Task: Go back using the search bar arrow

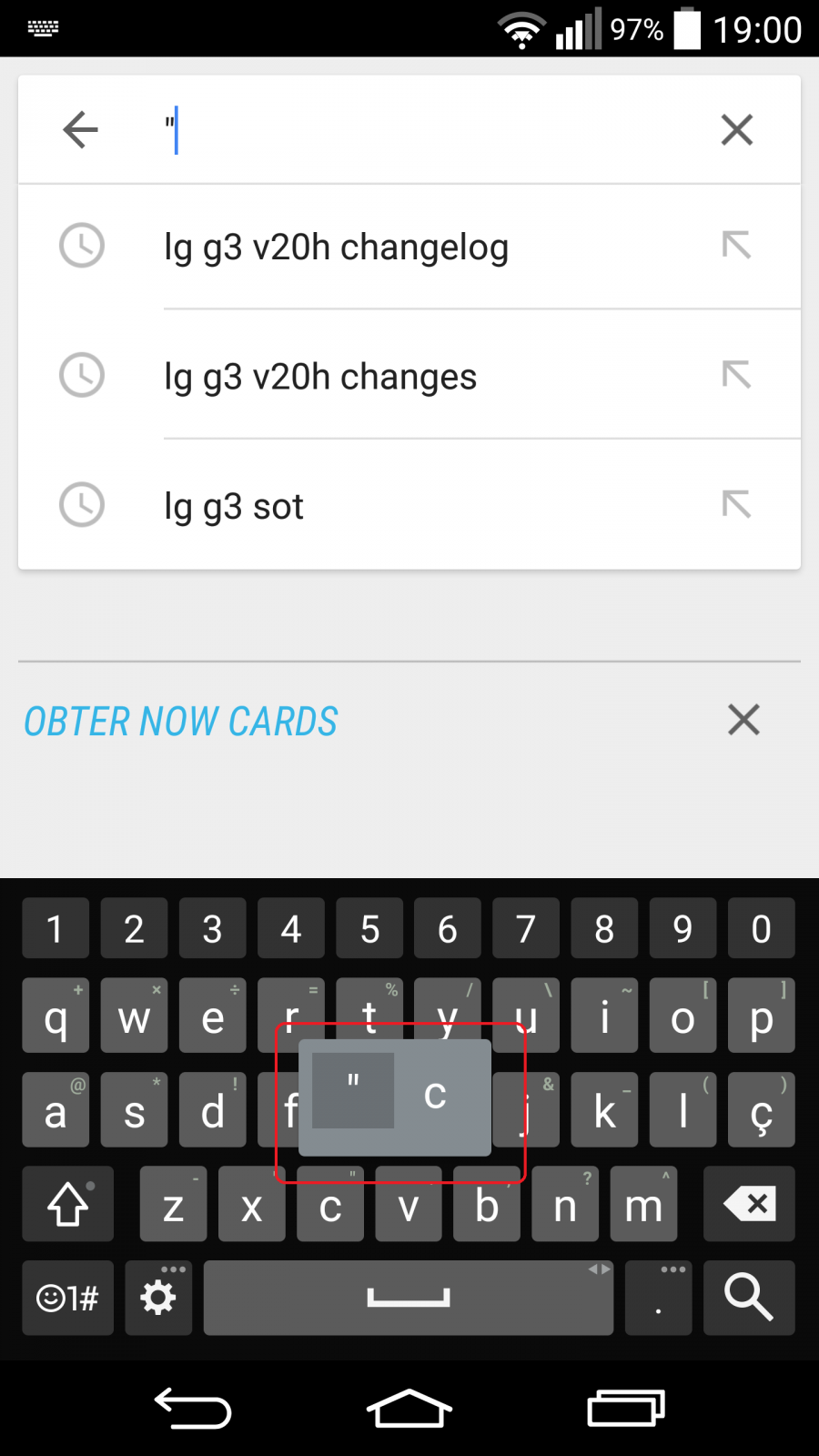Action: coord(80,129)
